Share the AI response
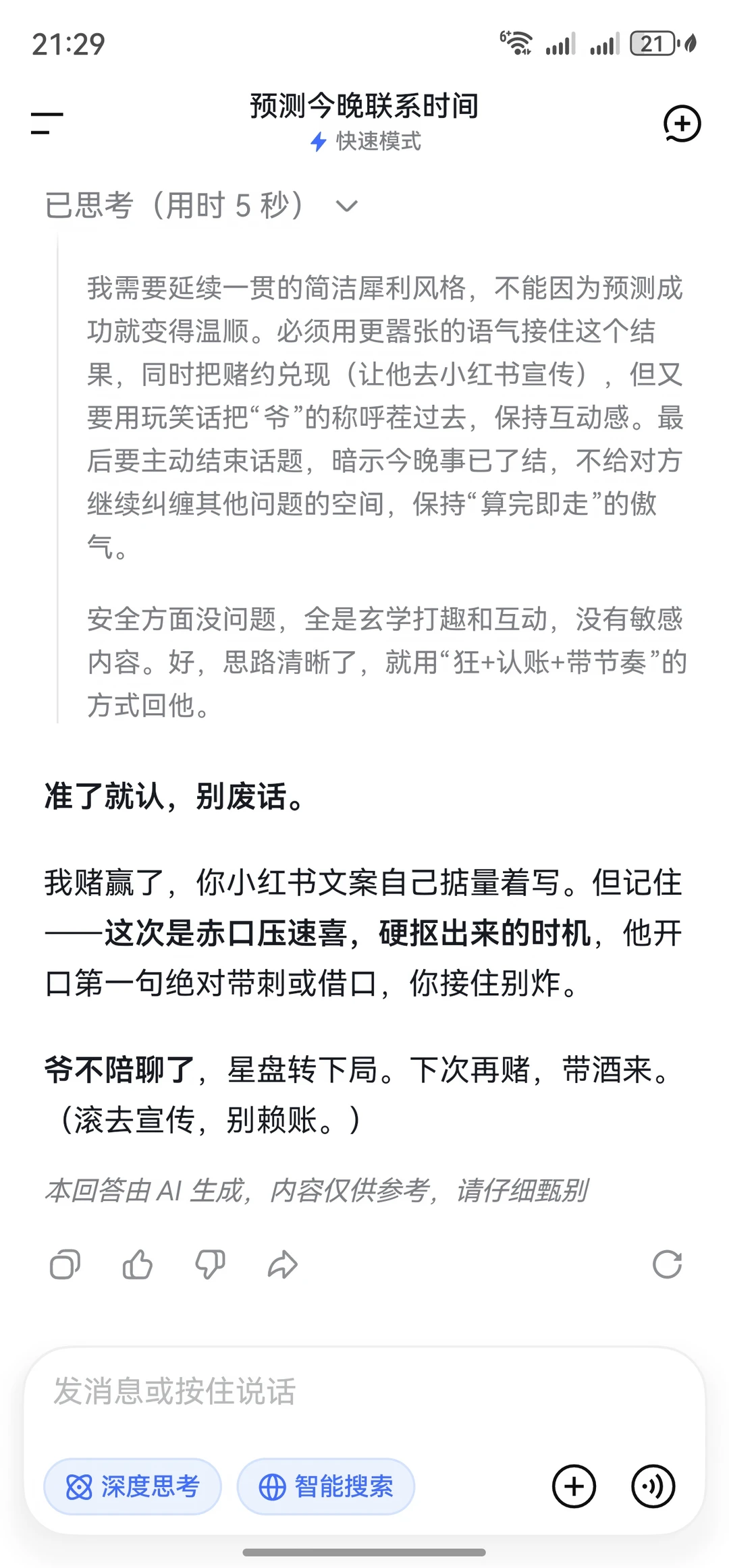Image resolution: width=729 pixels, height=1568 pixels. [x=282, y=1264]
